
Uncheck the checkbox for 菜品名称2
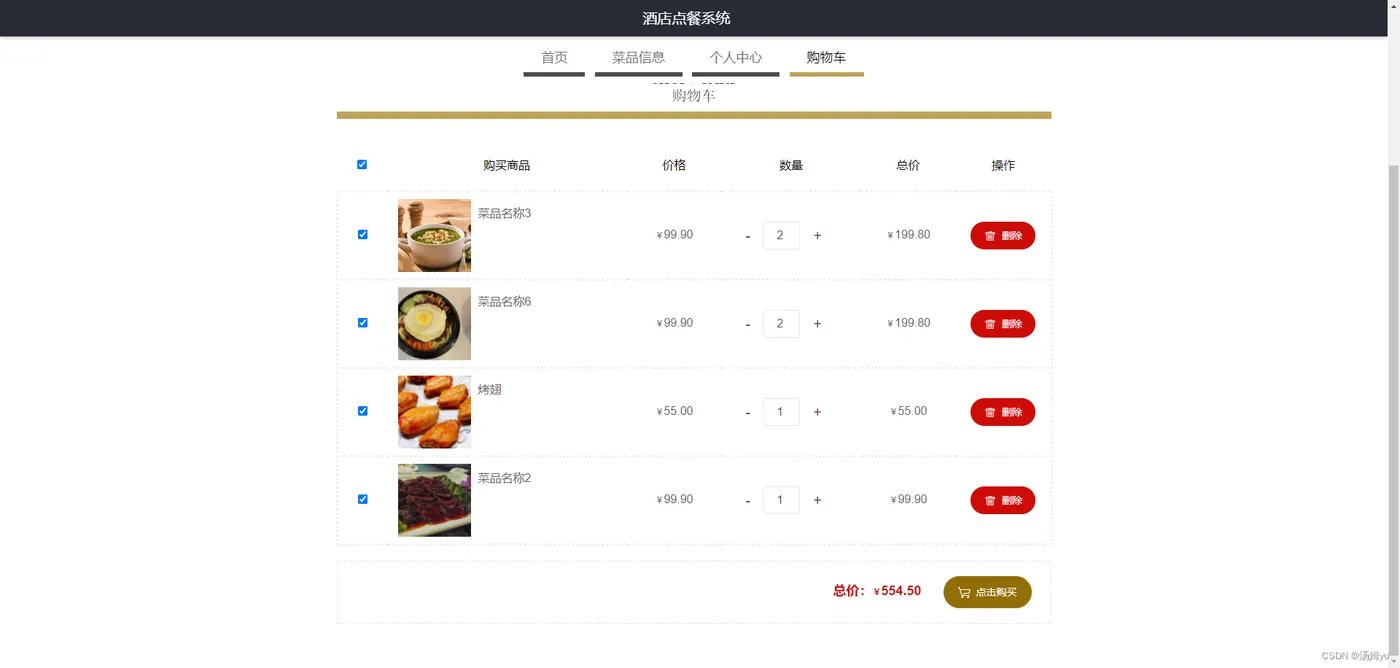pyautogui.click(x=363, y=499)
